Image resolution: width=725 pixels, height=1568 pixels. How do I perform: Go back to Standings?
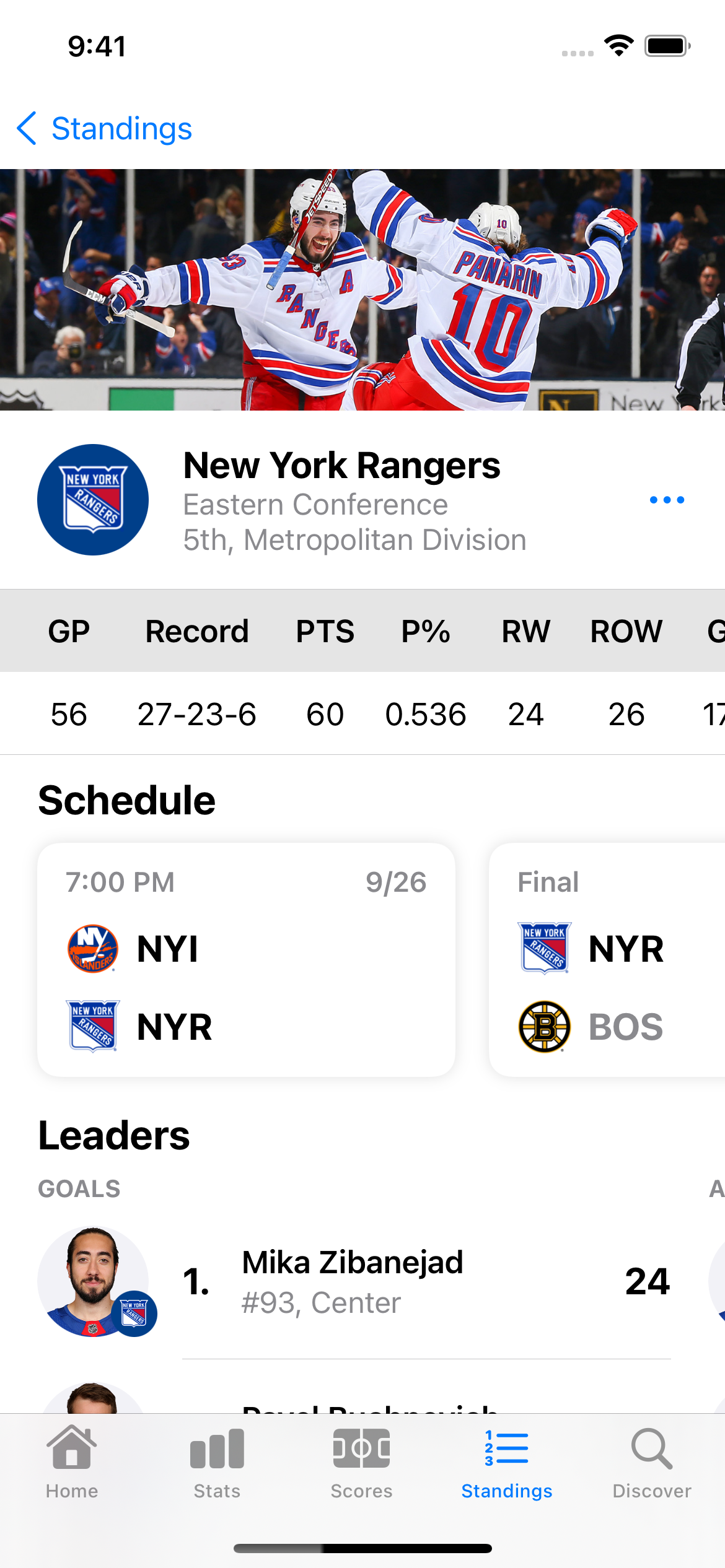pyautogui.click(x=104, y=129)
